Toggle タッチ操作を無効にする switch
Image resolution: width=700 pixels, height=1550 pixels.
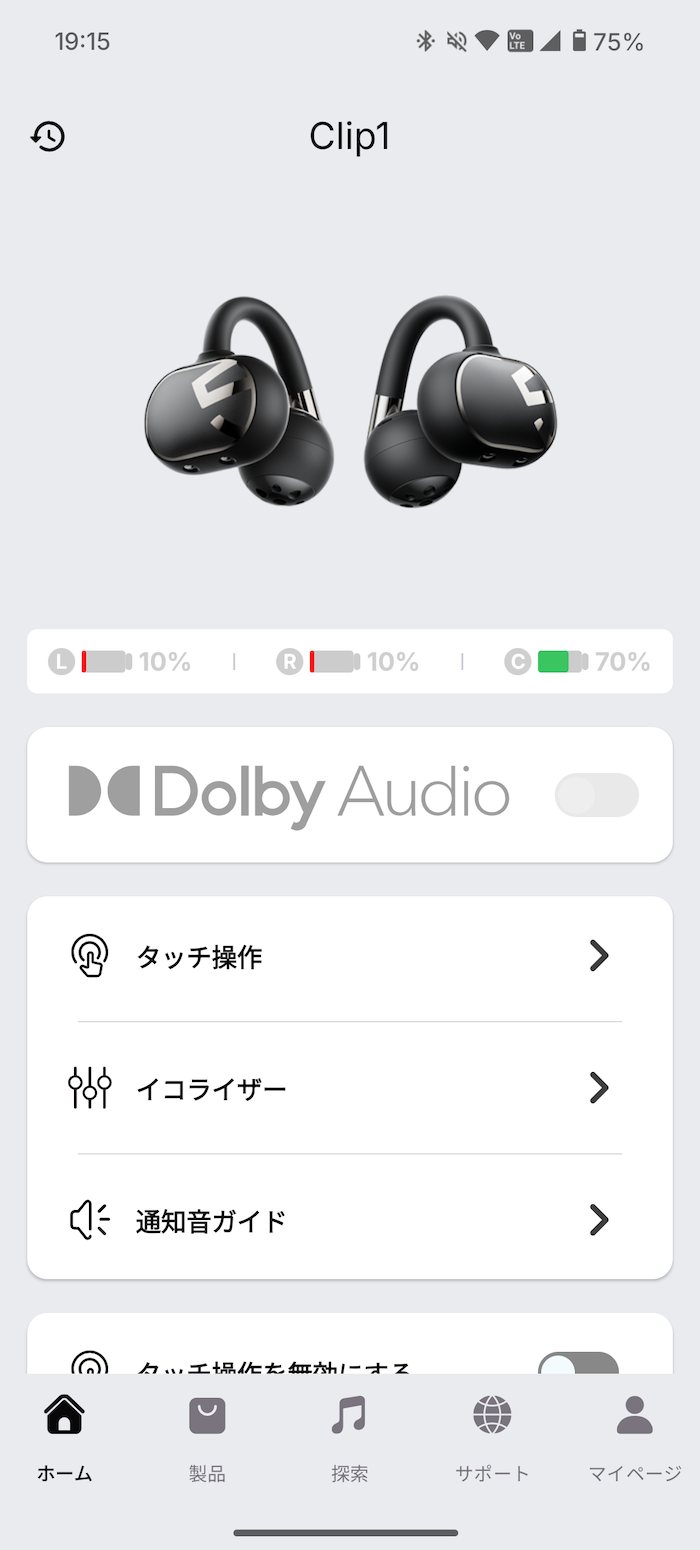pyautogui.click(x=578, y=1364)
